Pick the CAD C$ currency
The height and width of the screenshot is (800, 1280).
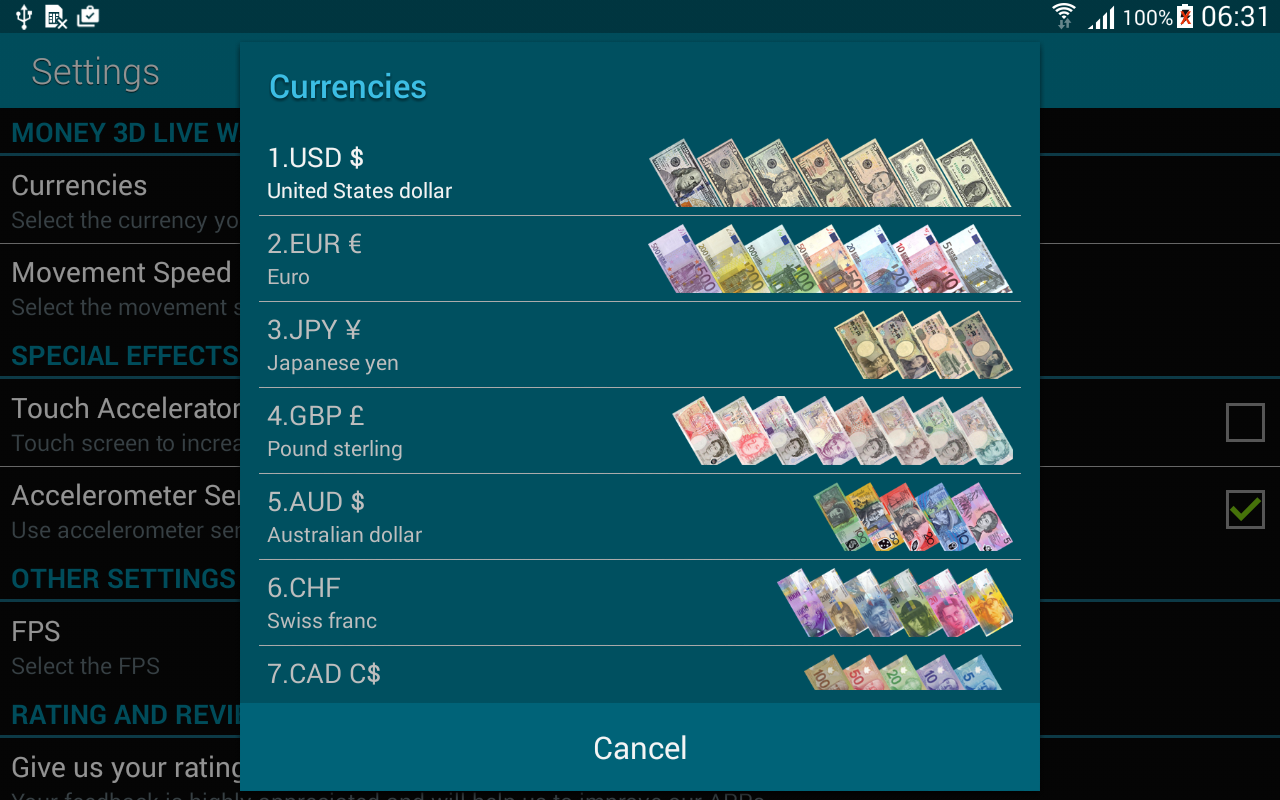[x=640, y=675]
